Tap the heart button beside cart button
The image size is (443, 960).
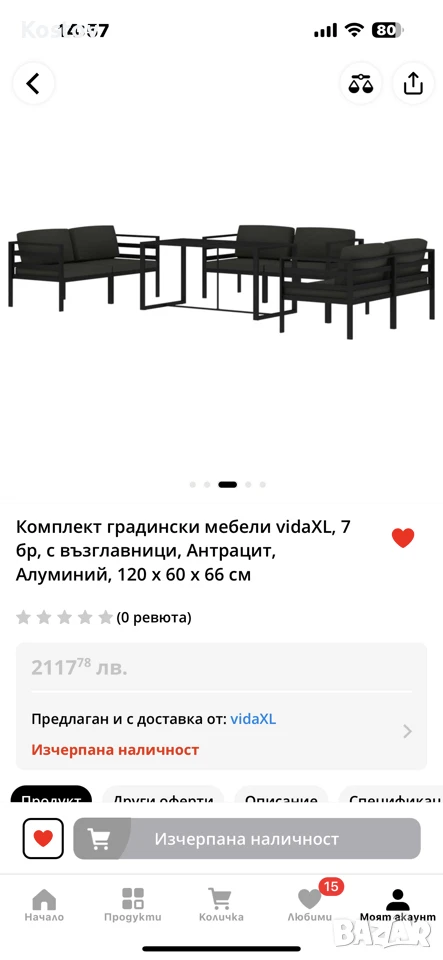click(43, 838)
